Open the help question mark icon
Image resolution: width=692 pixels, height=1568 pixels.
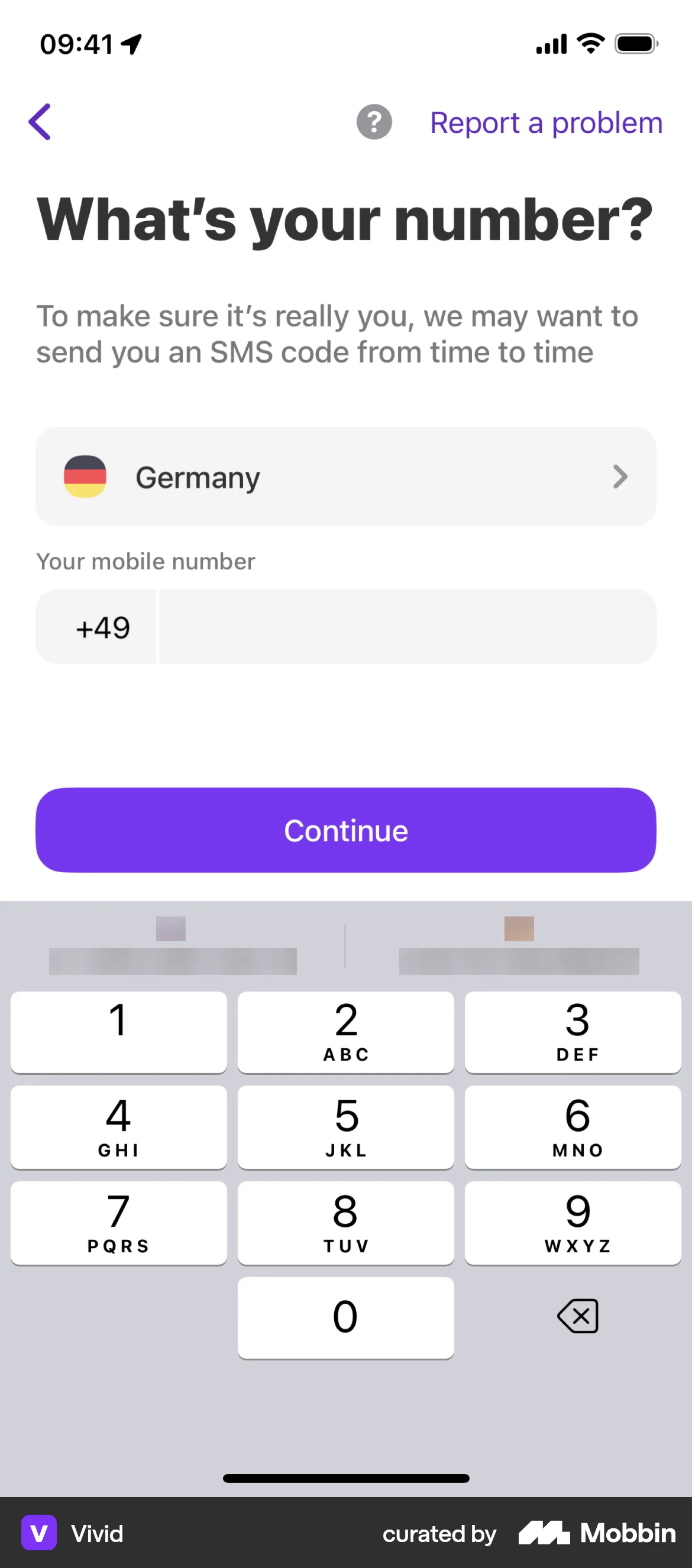[x=373, y=123]
